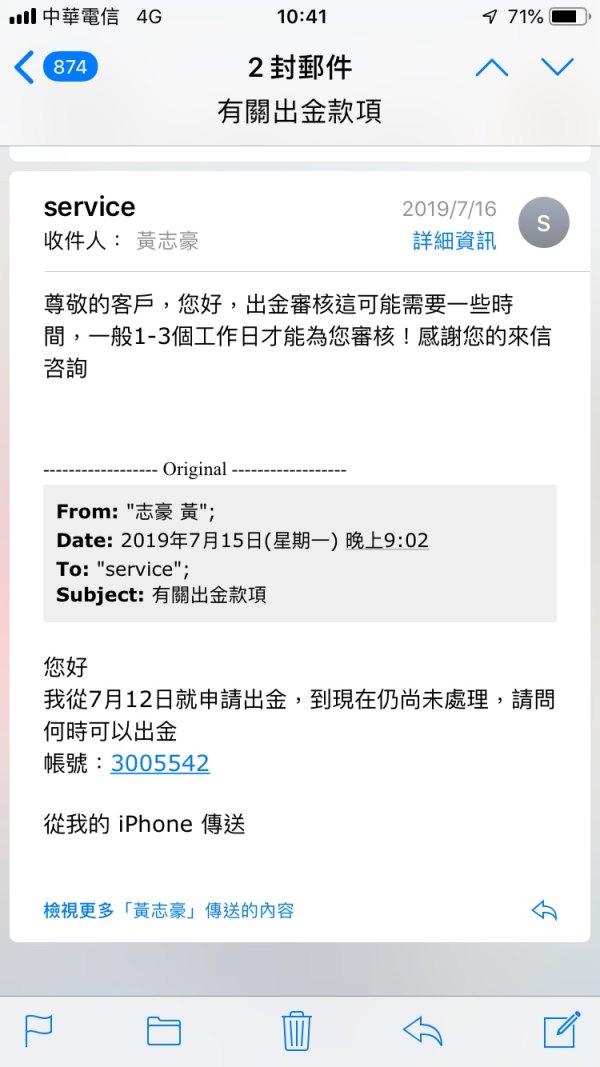Flag this email
The width and height of the screenshot is (600, 1067).
[38, 1030]
